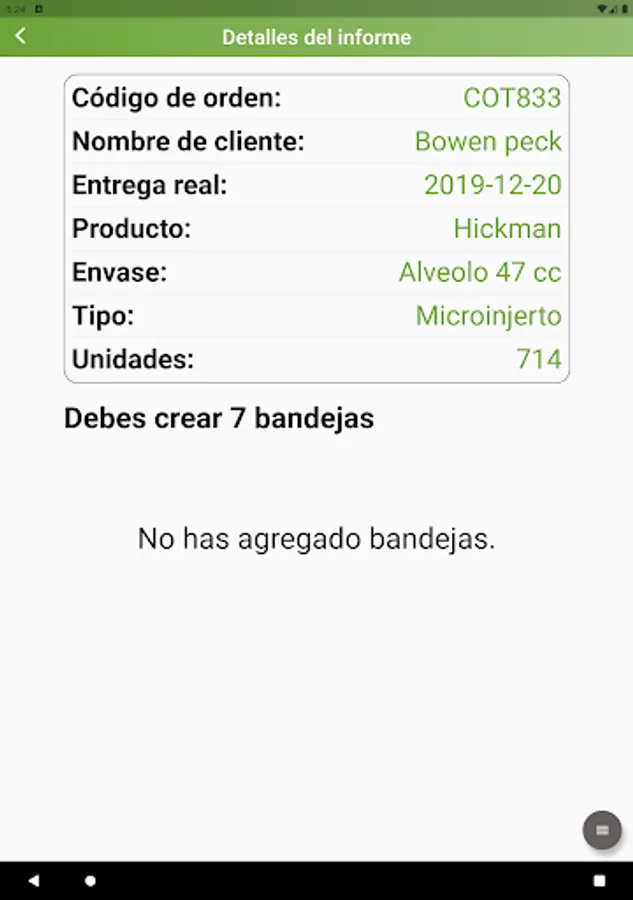
Task: Go to the device home screen
Action: (91, 881)
